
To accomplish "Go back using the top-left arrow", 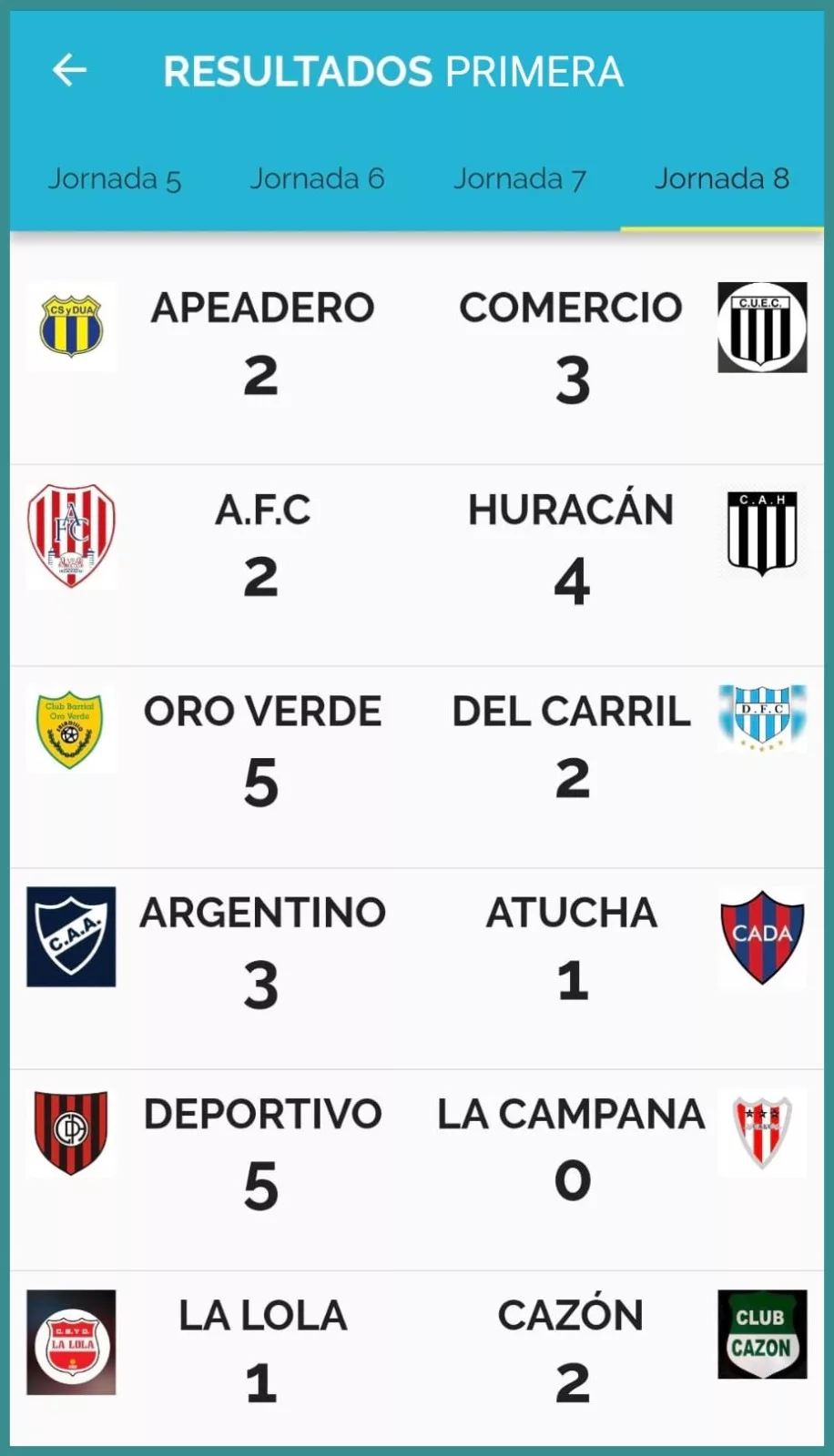I will [69, 70].
